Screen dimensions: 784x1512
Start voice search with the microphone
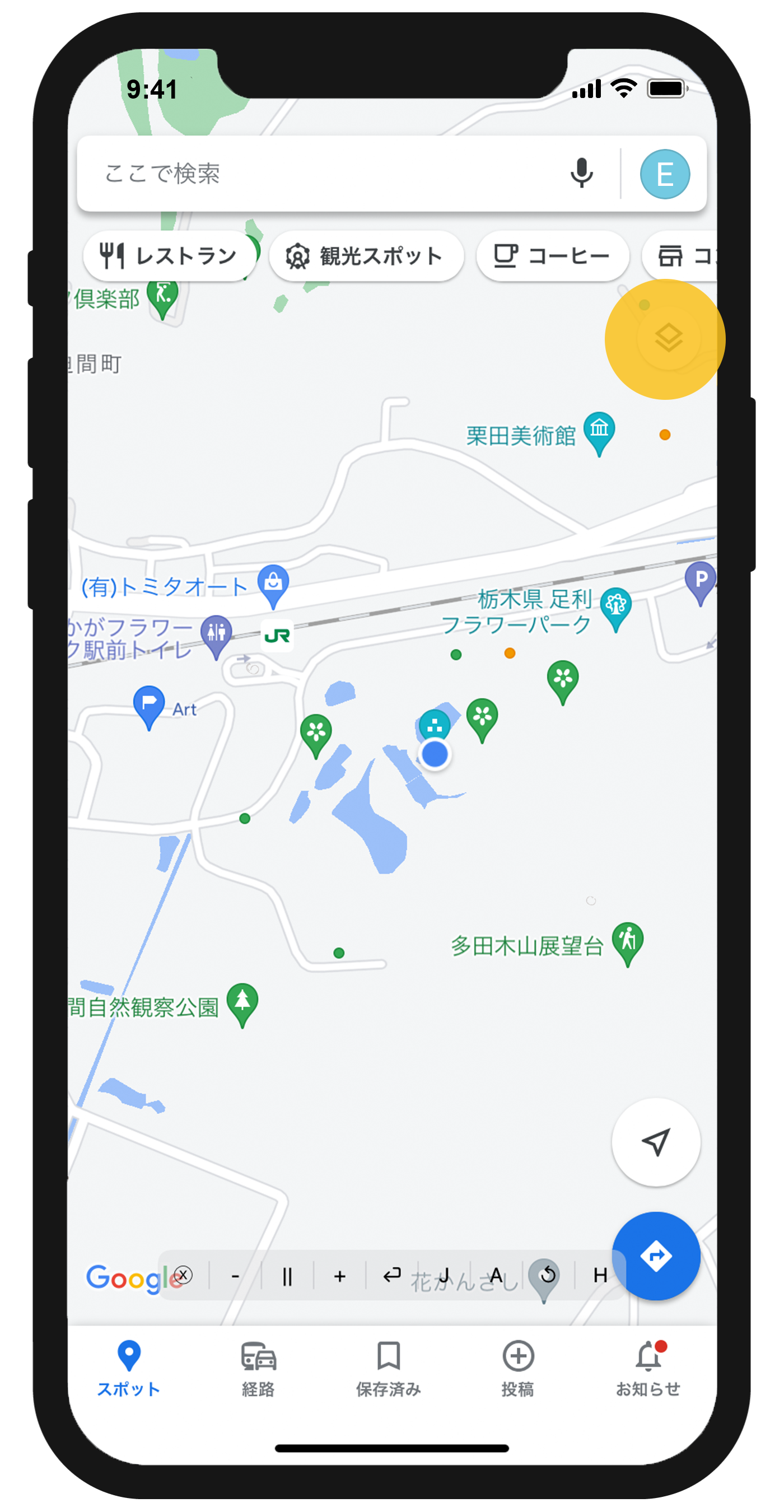click(x=581, y=174)
